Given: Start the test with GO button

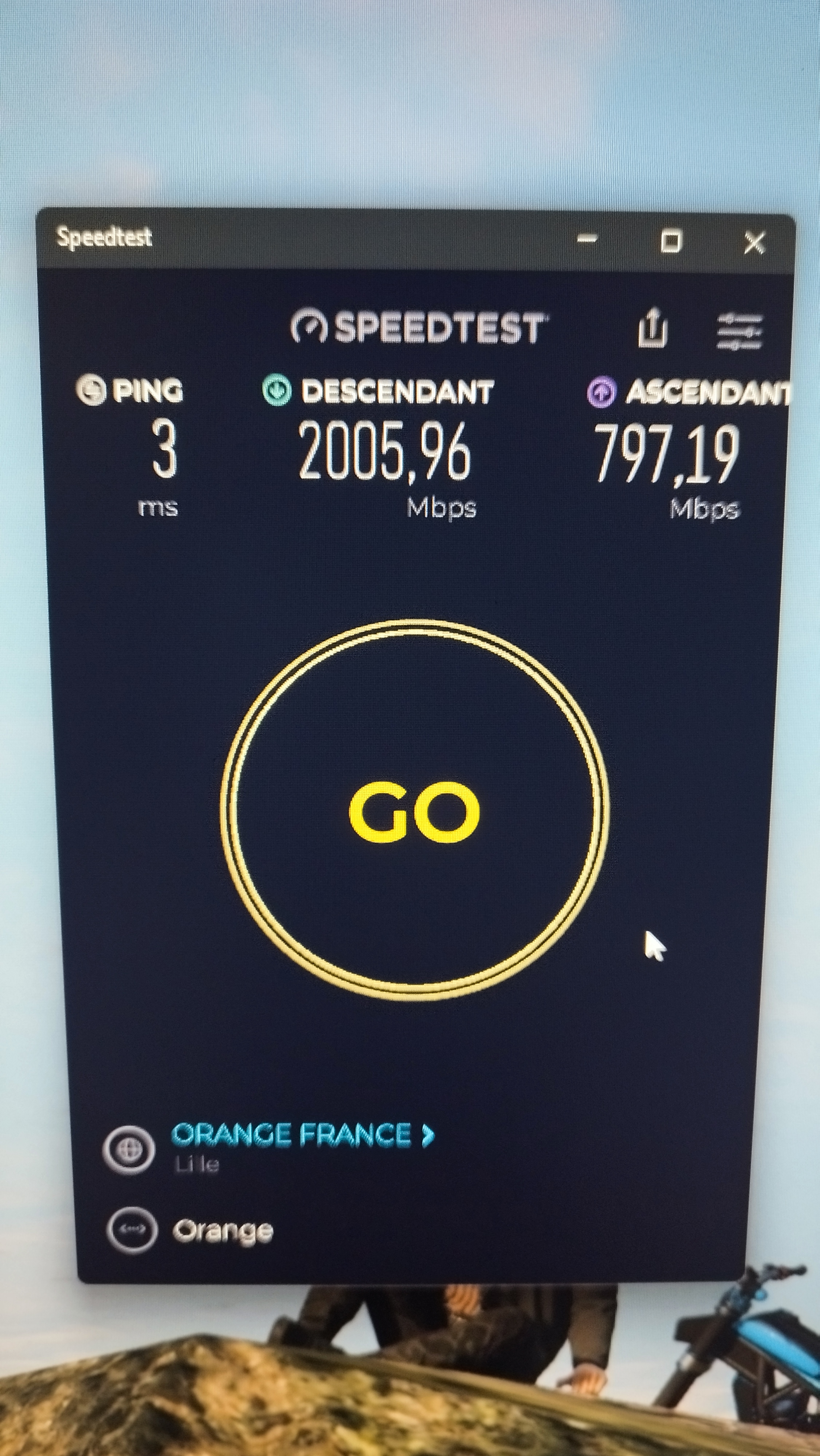Looking at the screenshot, I should pyautogui.click(x=414, y=812).
